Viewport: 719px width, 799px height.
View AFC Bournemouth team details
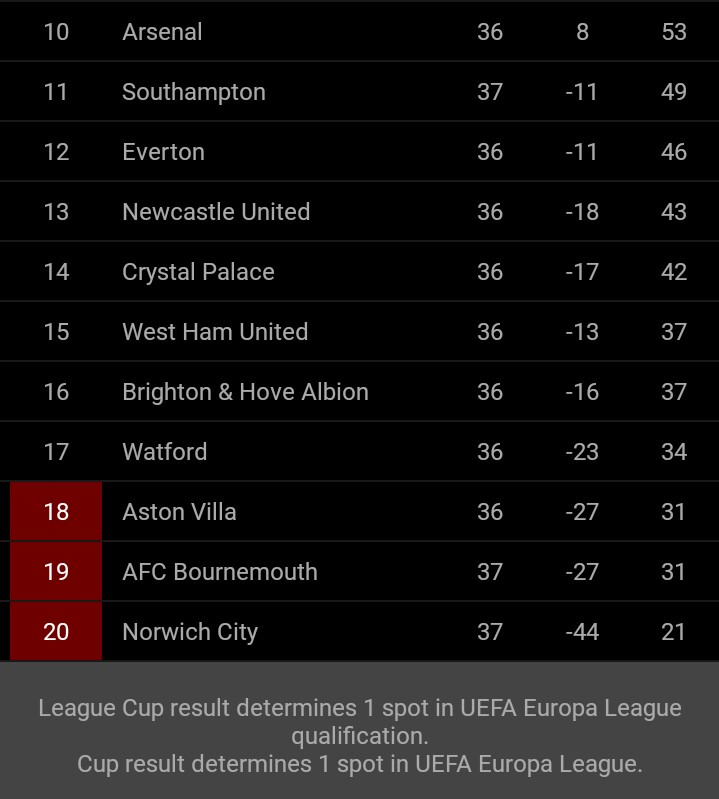[220, 572]
